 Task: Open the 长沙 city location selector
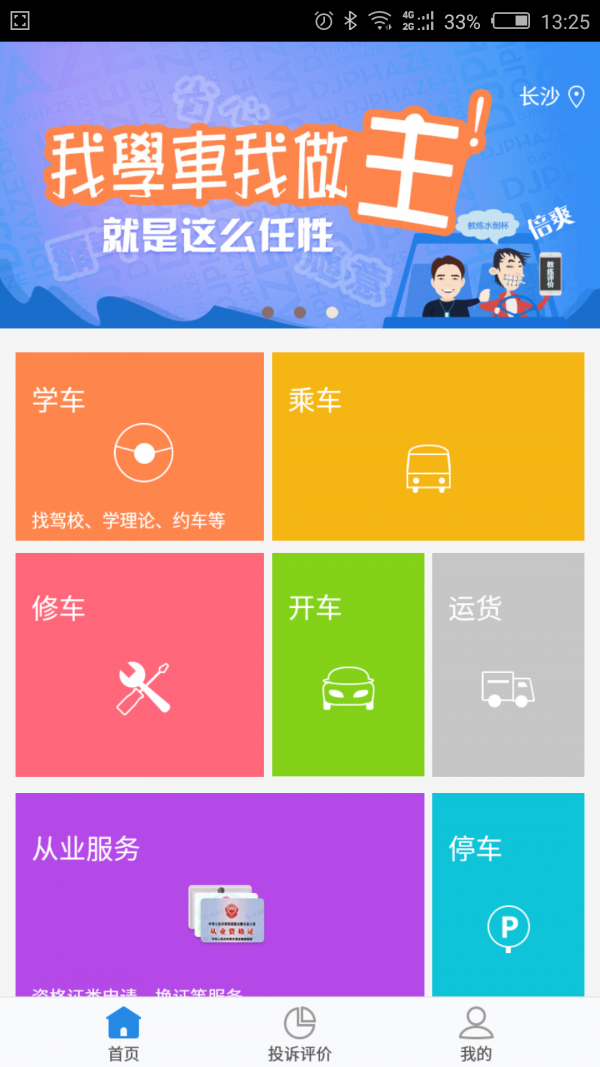point(551,97)
